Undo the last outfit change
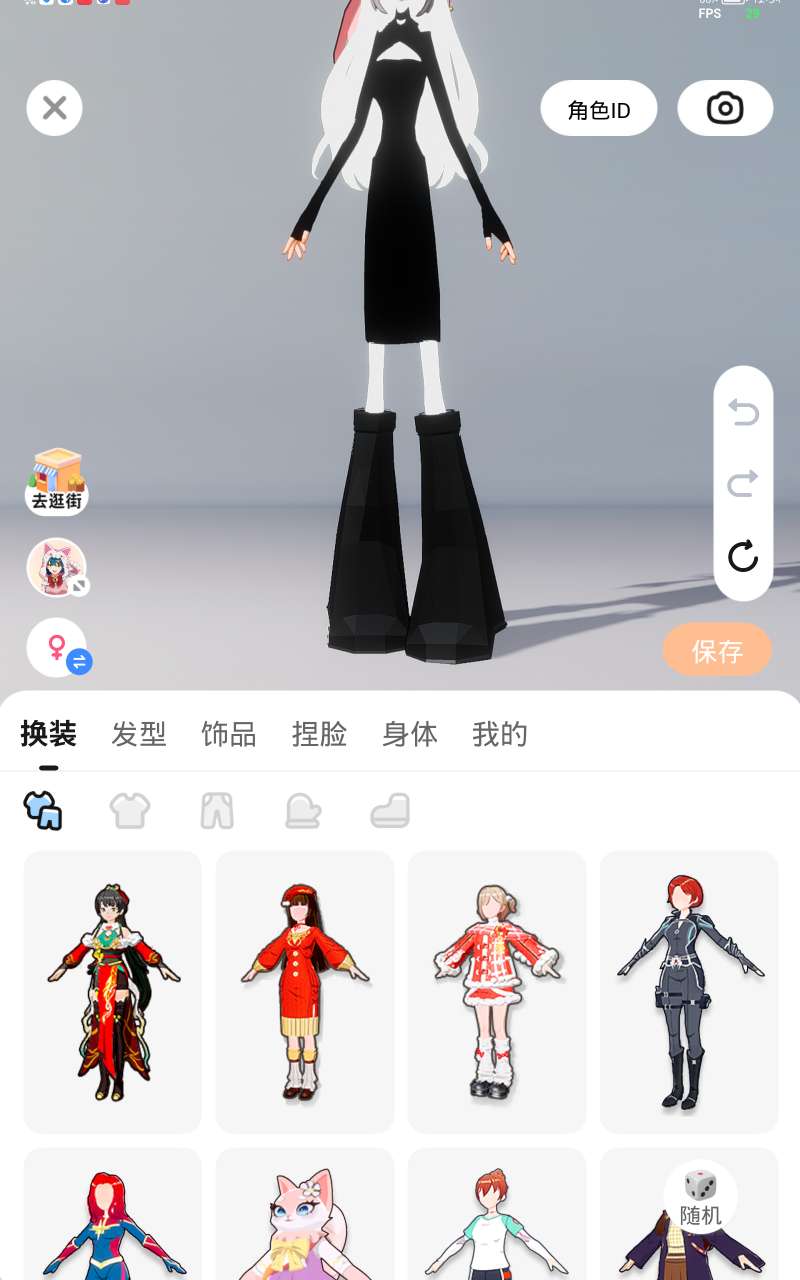800x1280 pixels. [743, 412]
